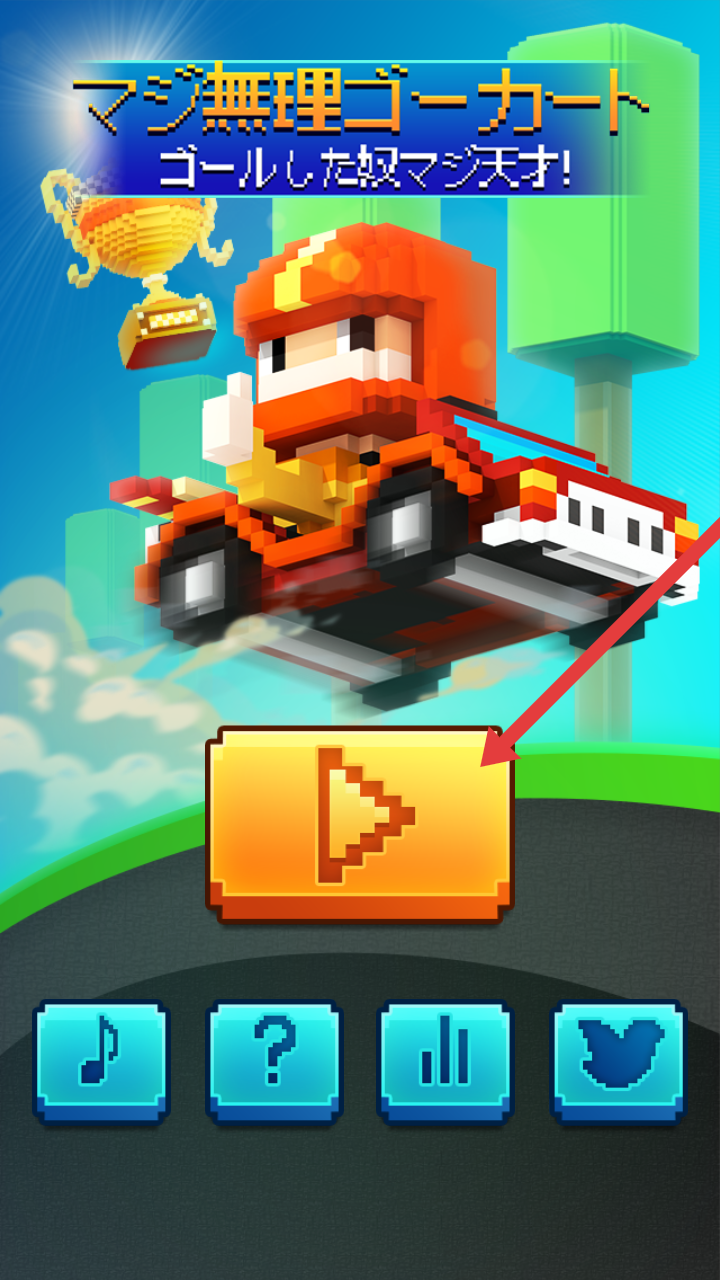This screenshot has width=720, height=1280.
Task: Start the game with the play button
Action: 360,822
